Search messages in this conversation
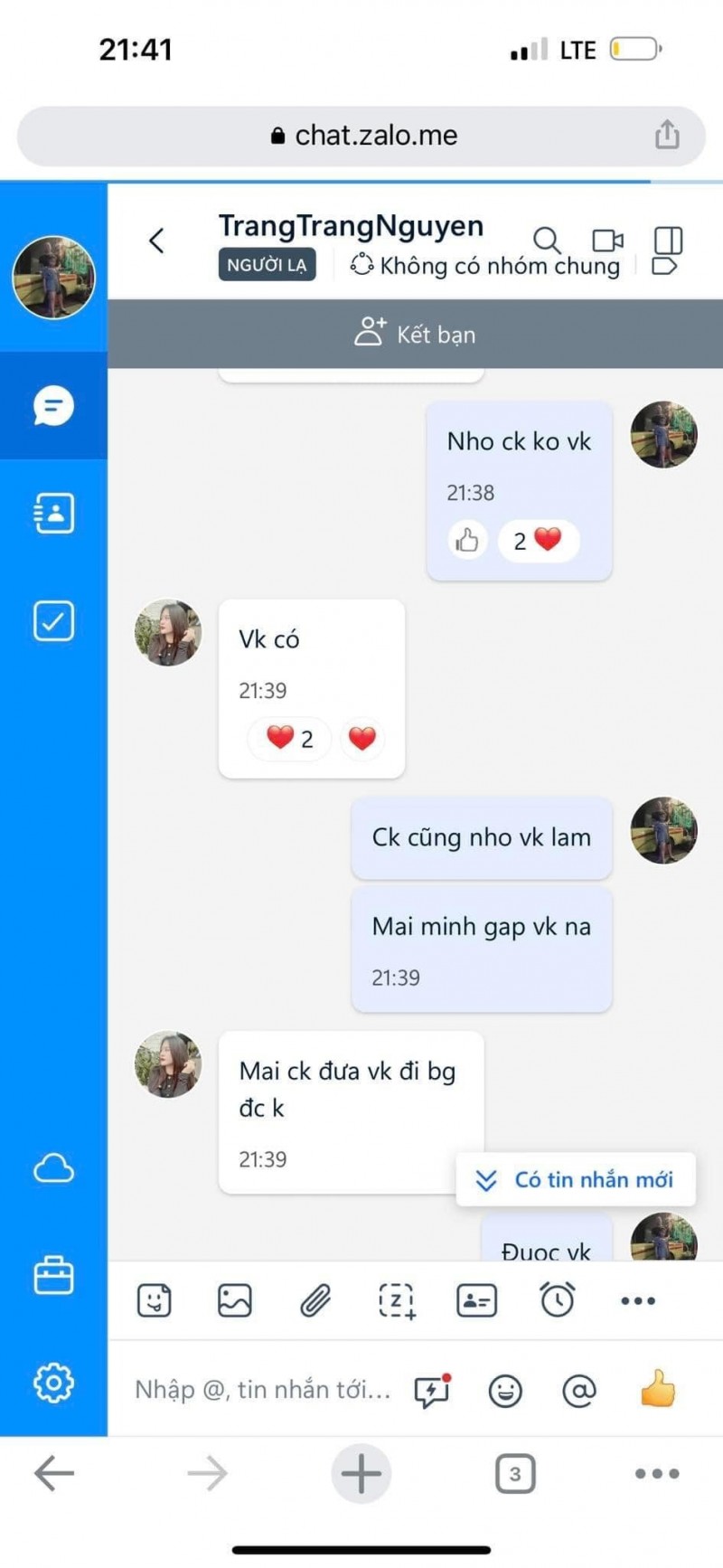The height and width of the screenshot is (1568, 723). click(x=546, y=240)
